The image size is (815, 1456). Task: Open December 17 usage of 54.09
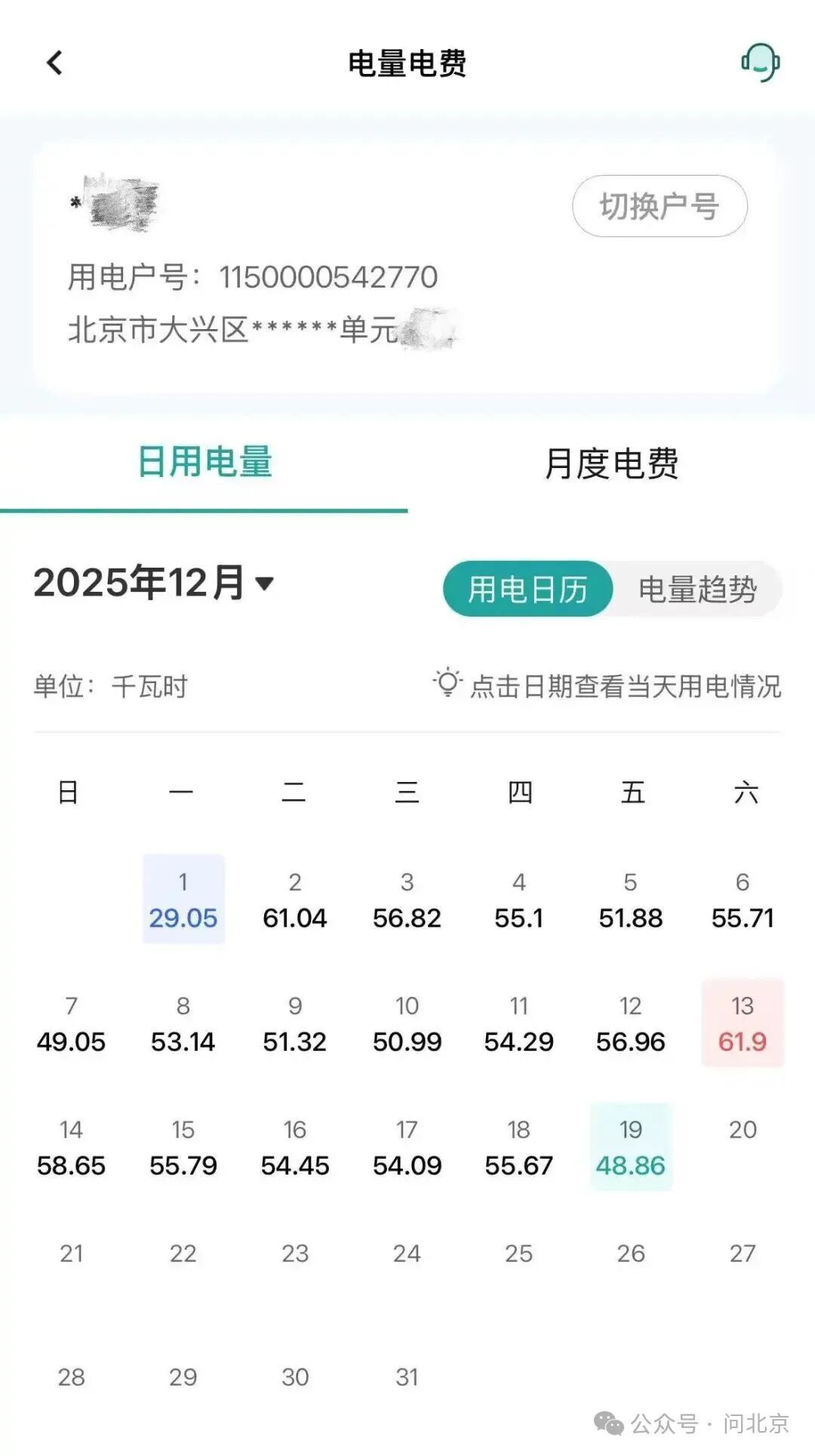coord(407,1148)
